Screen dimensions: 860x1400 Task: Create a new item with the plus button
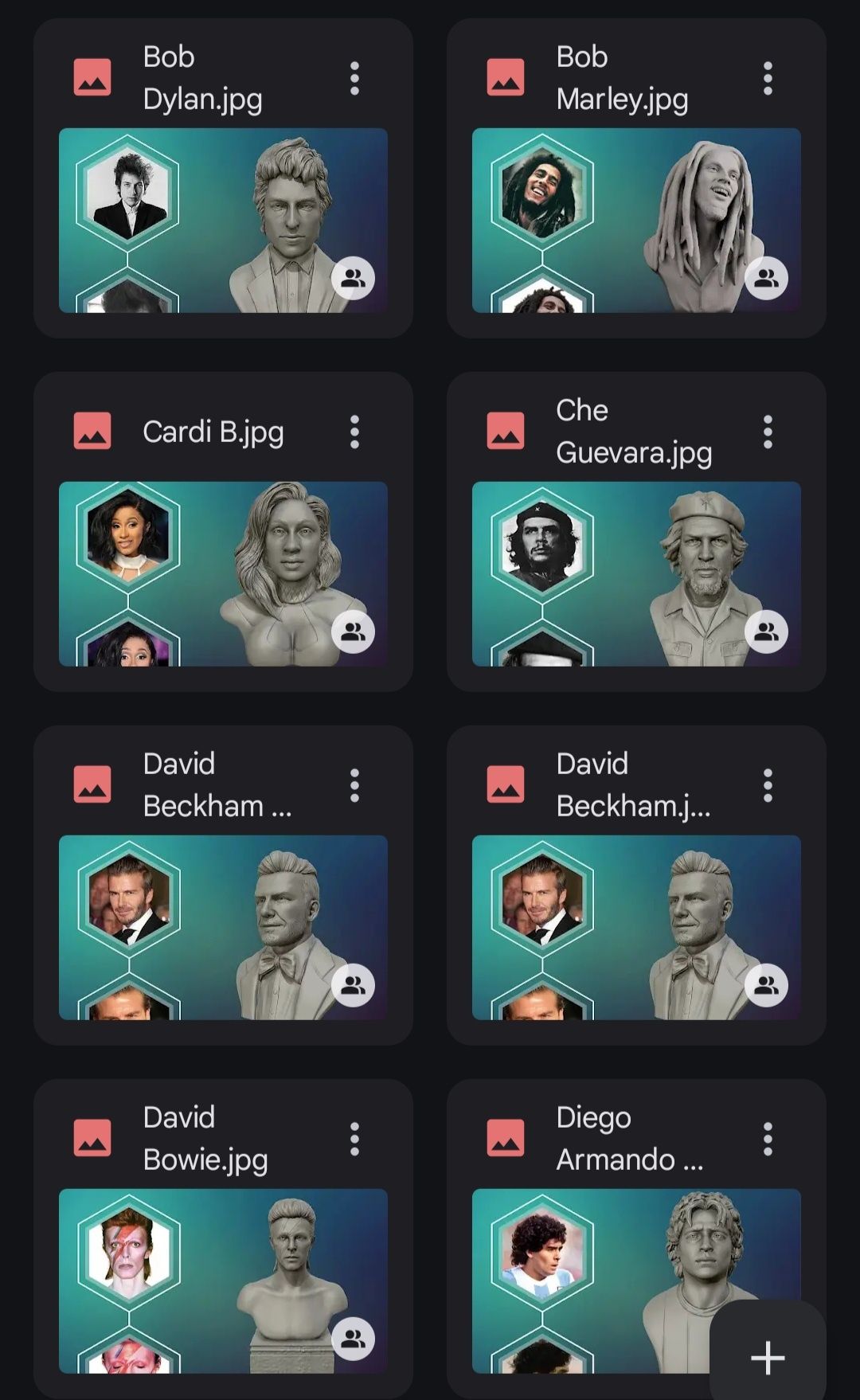(768, 1357)
